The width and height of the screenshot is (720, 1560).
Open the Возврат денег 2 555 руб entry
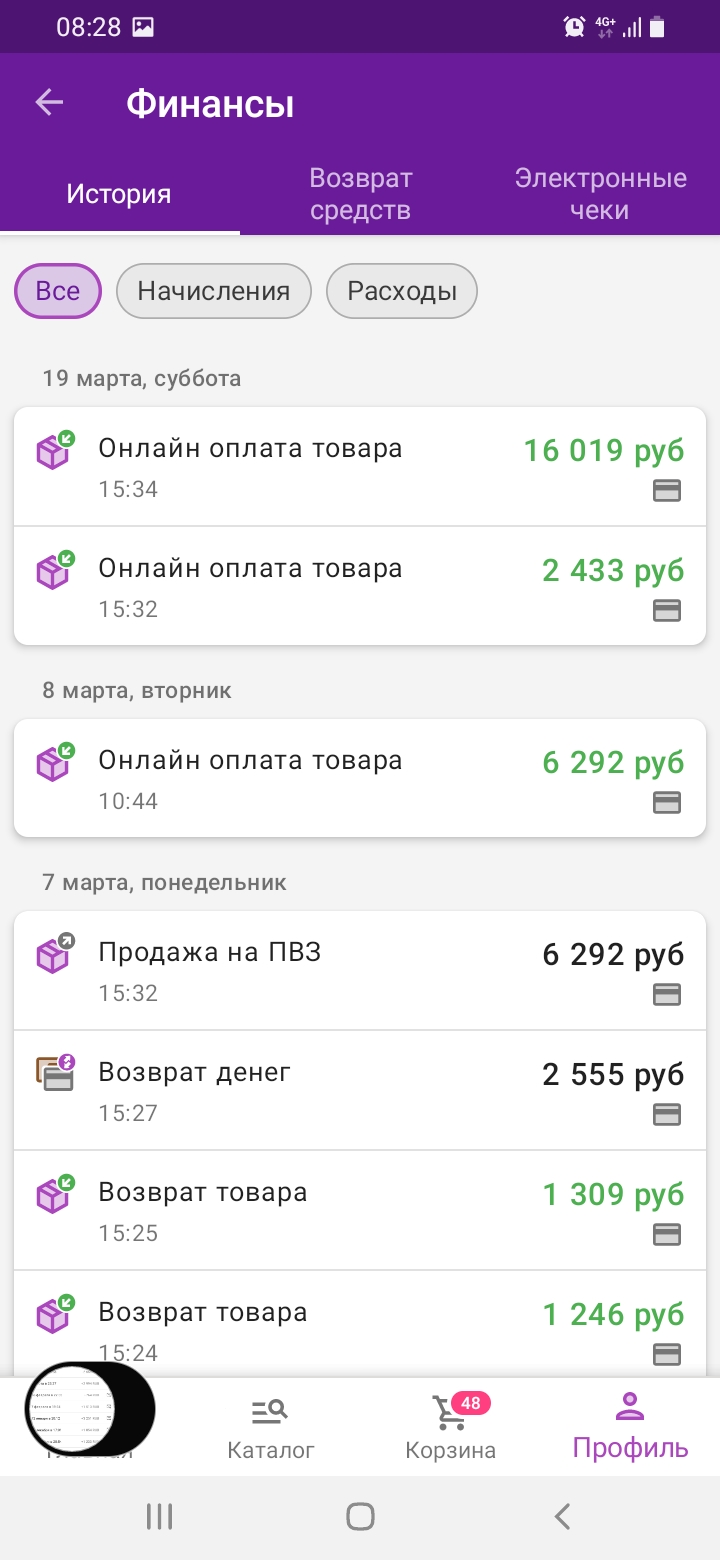click(360, 1090)
